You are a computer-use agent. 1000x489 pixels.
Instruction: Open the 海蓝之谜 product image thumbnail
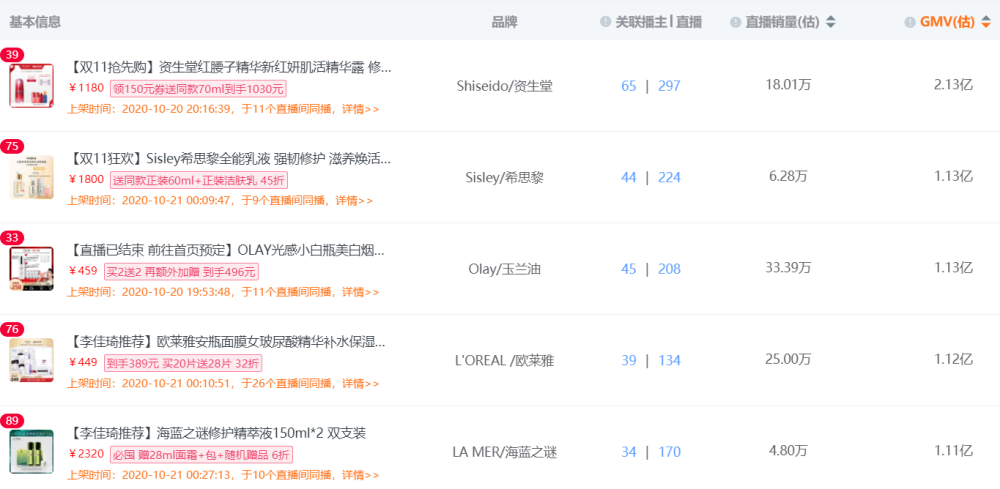(x=31, y=451)
